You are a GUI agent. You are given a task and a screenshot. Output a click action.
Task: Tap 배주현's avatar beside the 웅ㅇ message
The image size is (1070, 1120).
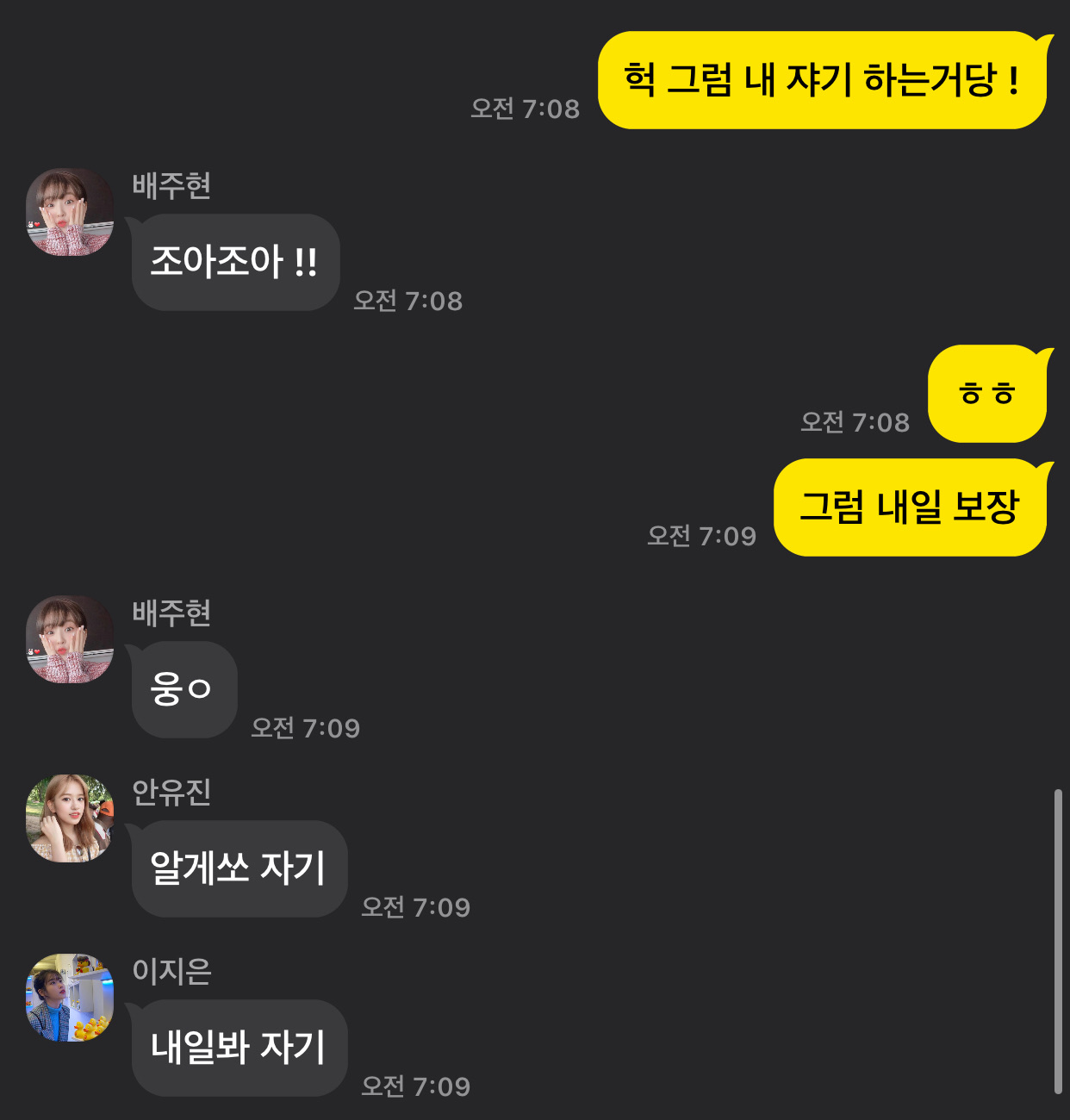[70, 639]
